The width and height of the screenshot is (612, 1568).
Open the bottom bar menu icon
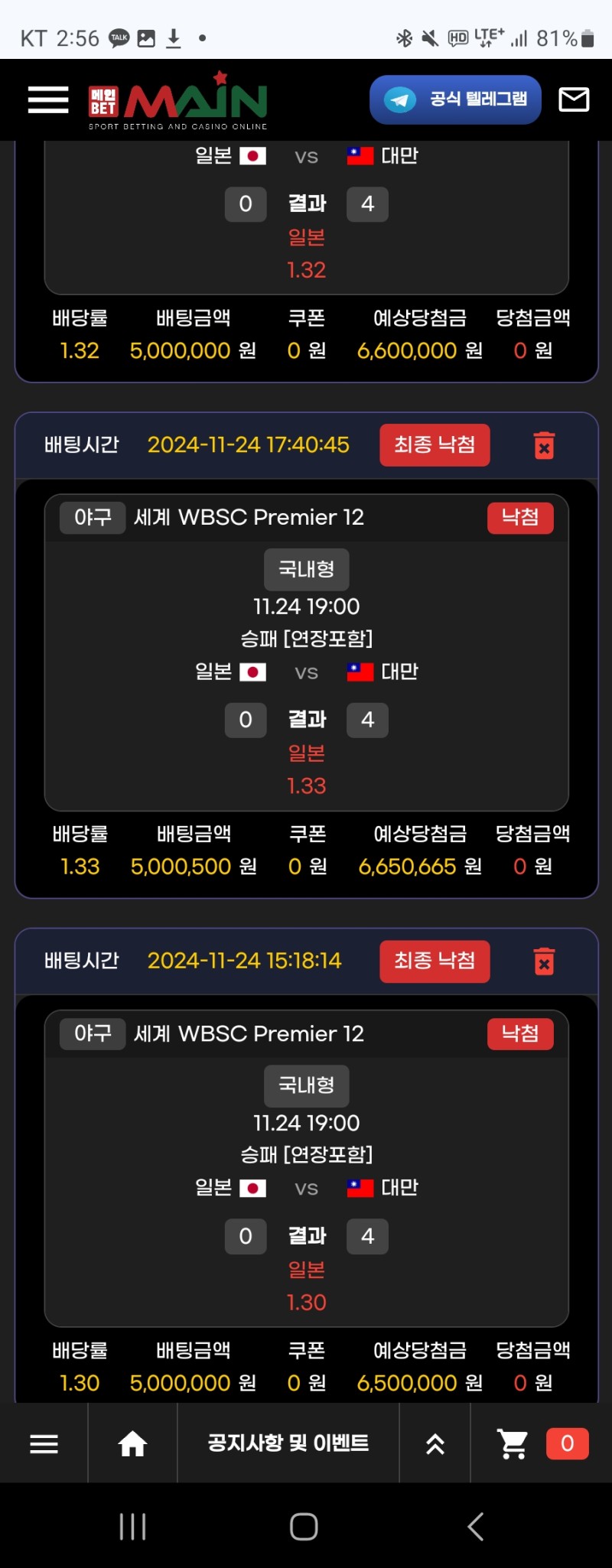coord(44,1444)
